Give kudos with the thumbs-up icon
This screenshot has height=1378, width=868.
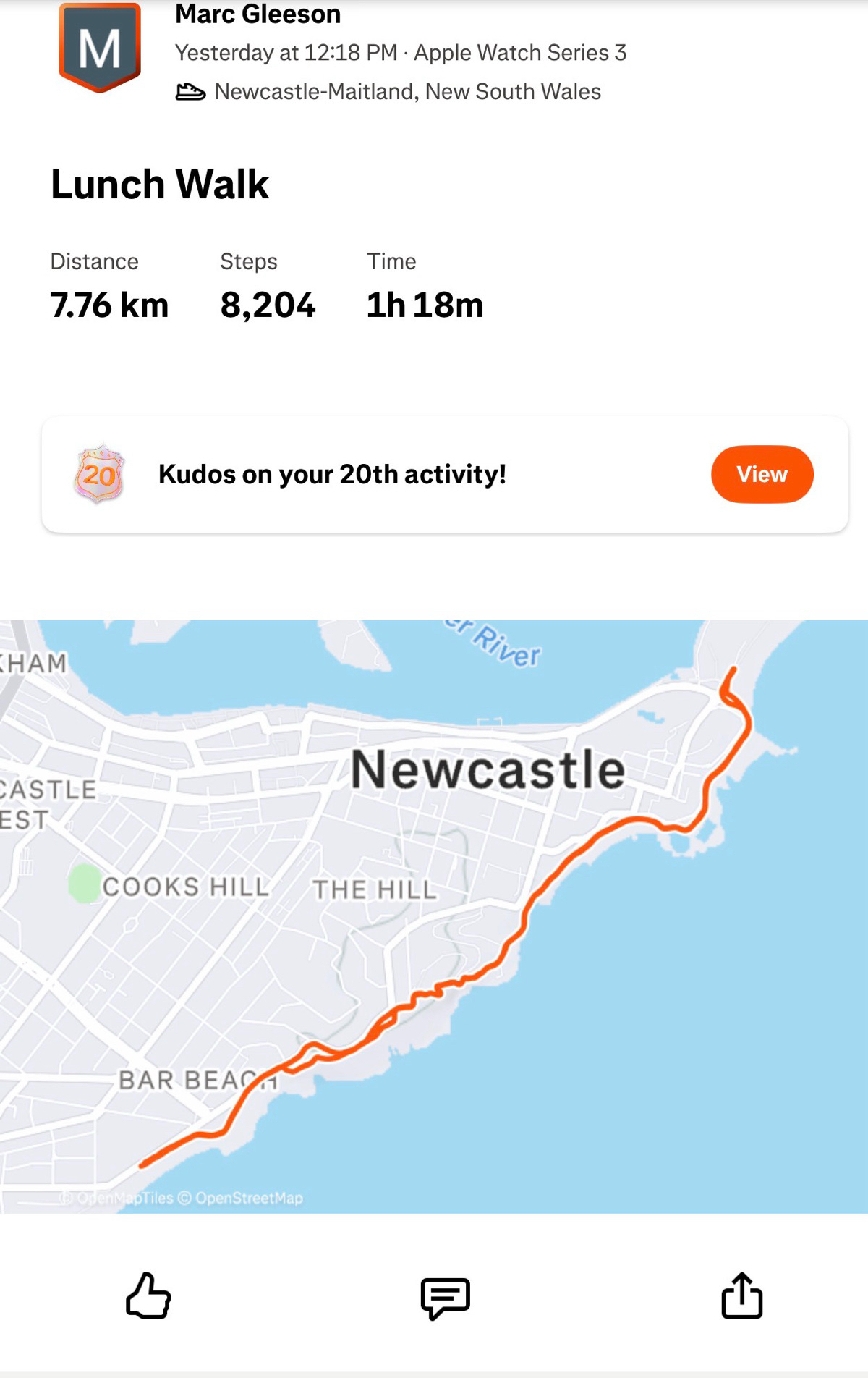coord(148,1295)
